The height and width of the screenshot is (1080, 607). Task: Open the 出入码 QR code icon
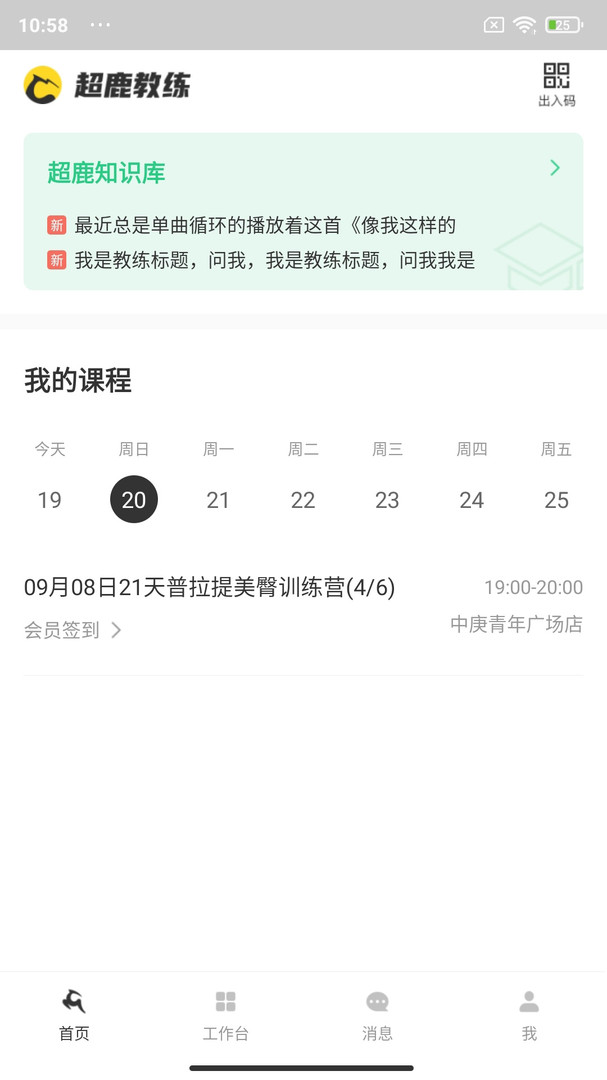tap(556, 84)
